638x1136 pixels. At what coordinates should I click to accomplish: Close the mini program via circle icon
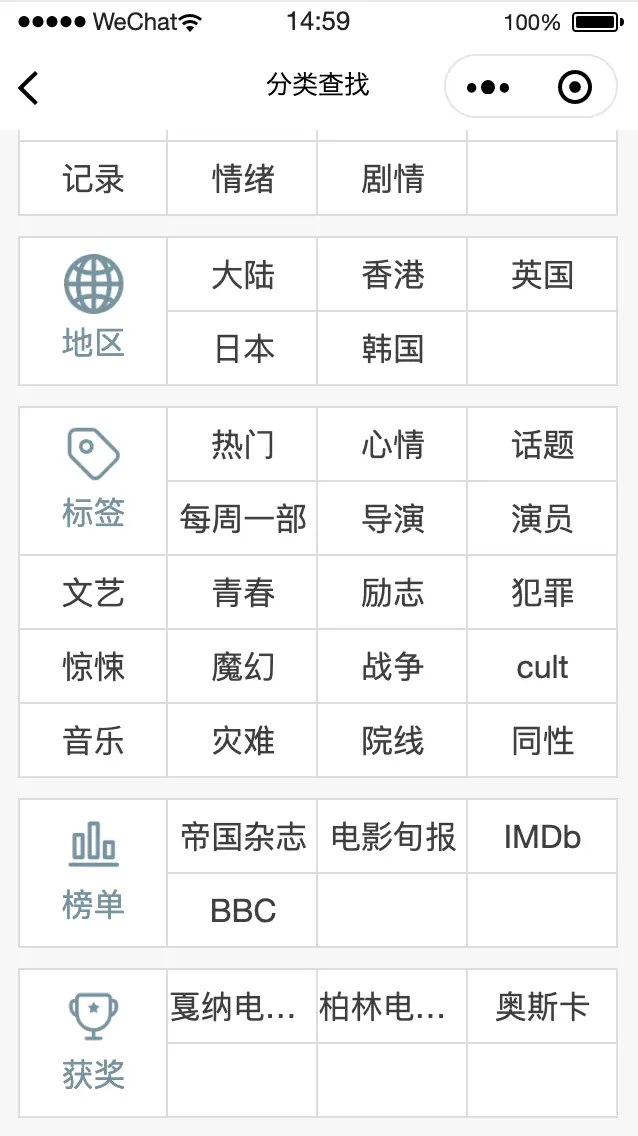click(574, 87)
